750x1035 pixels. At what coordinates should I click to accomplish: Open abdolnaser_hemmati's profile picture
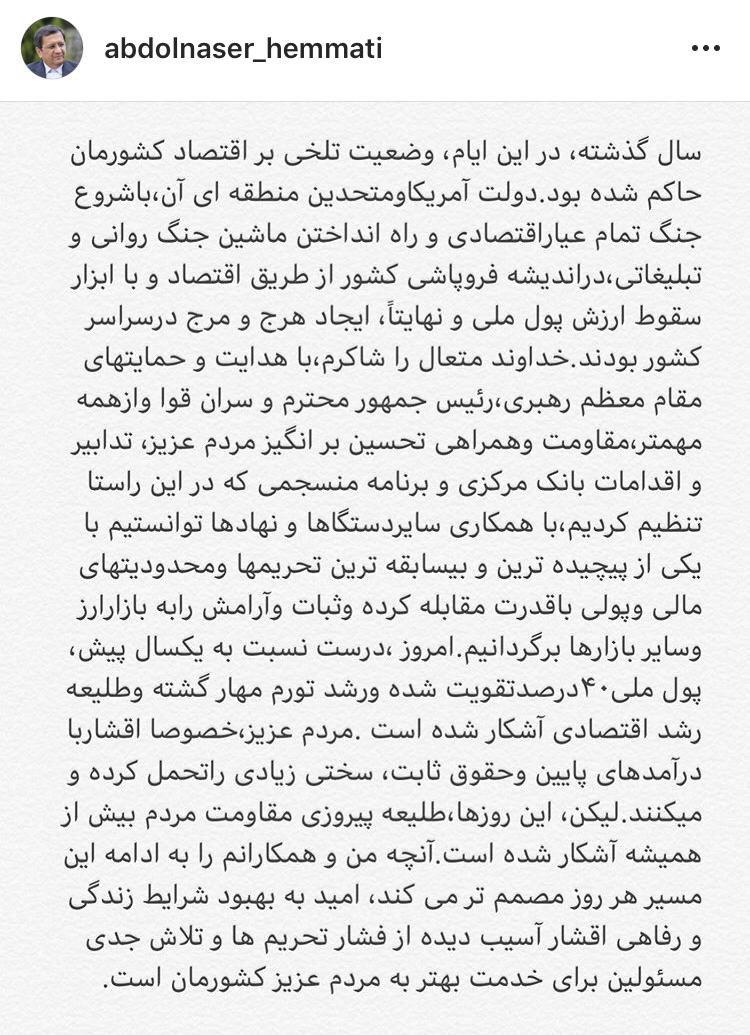pyautogui.click(x=51, y=49)
